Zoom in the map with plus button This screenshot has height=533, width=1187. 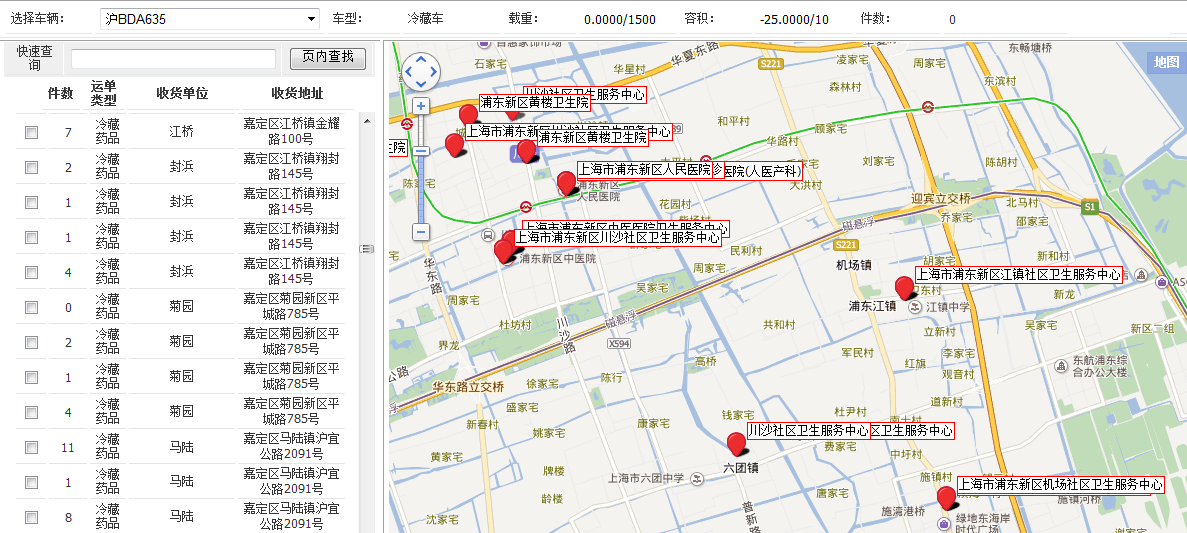421,105
